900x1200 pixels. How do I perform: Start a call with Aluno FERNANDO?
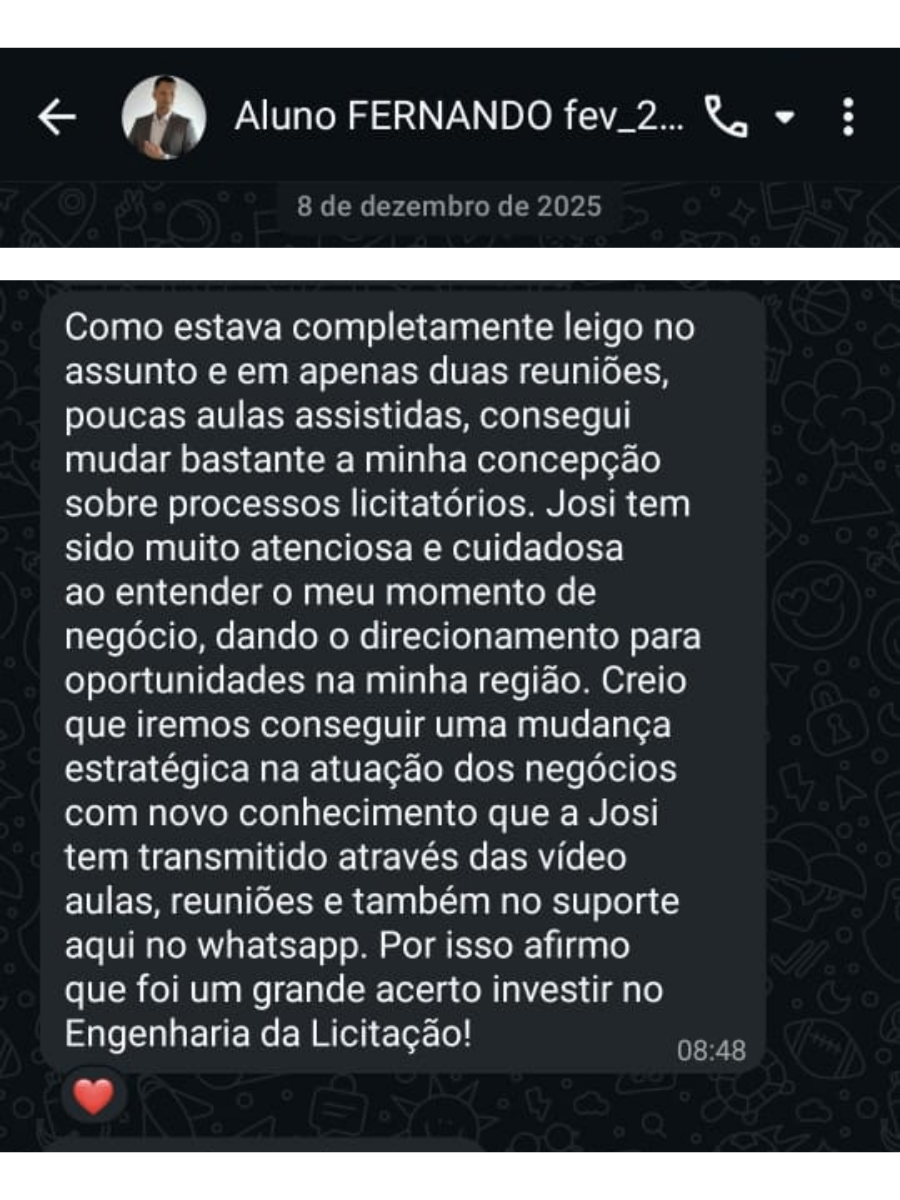click(726, 118)
